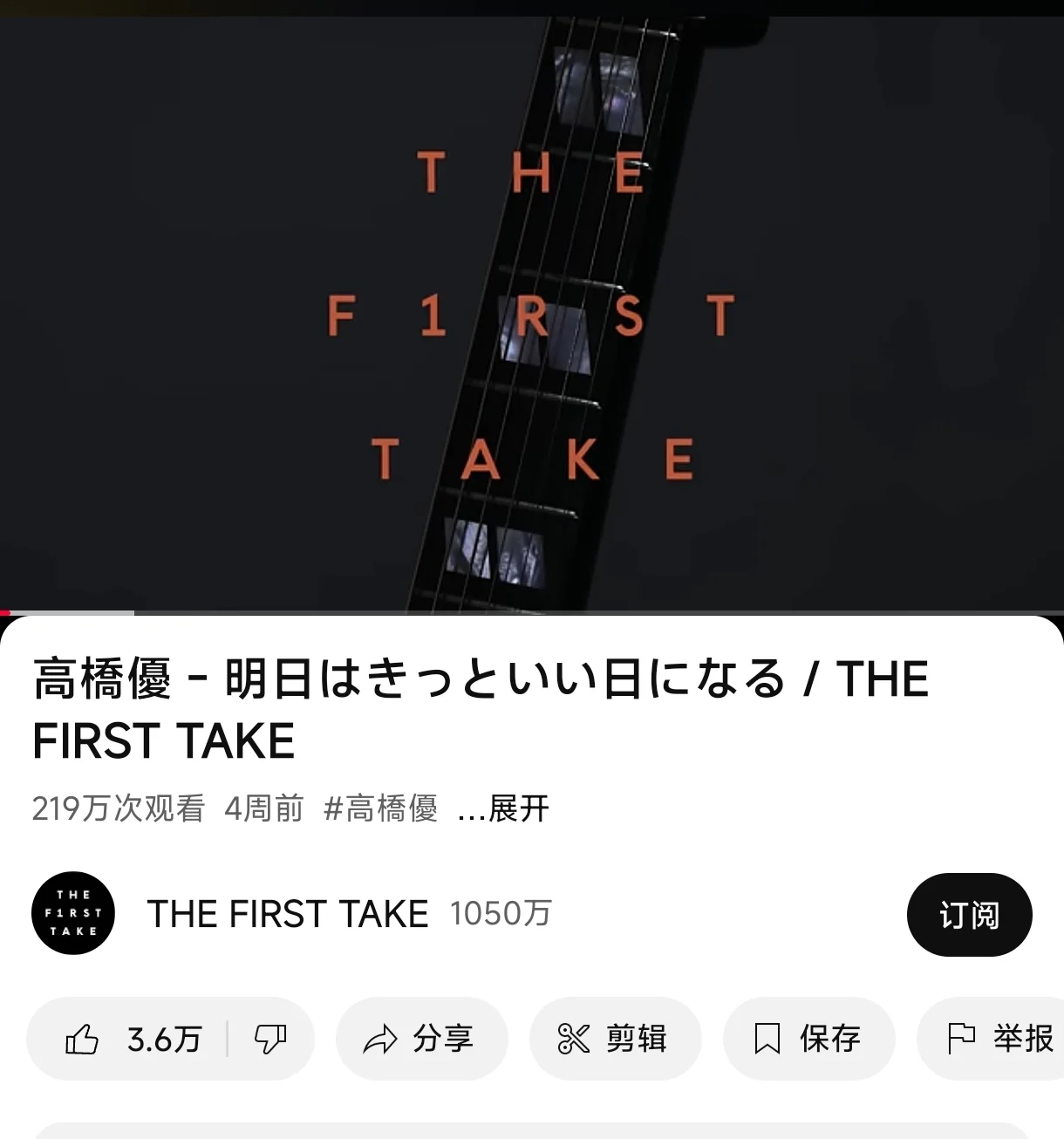This screenshot has width=1064, height=1139.
Task: Subscribe with the 订阅 button
Action: (x=969, y=915)
